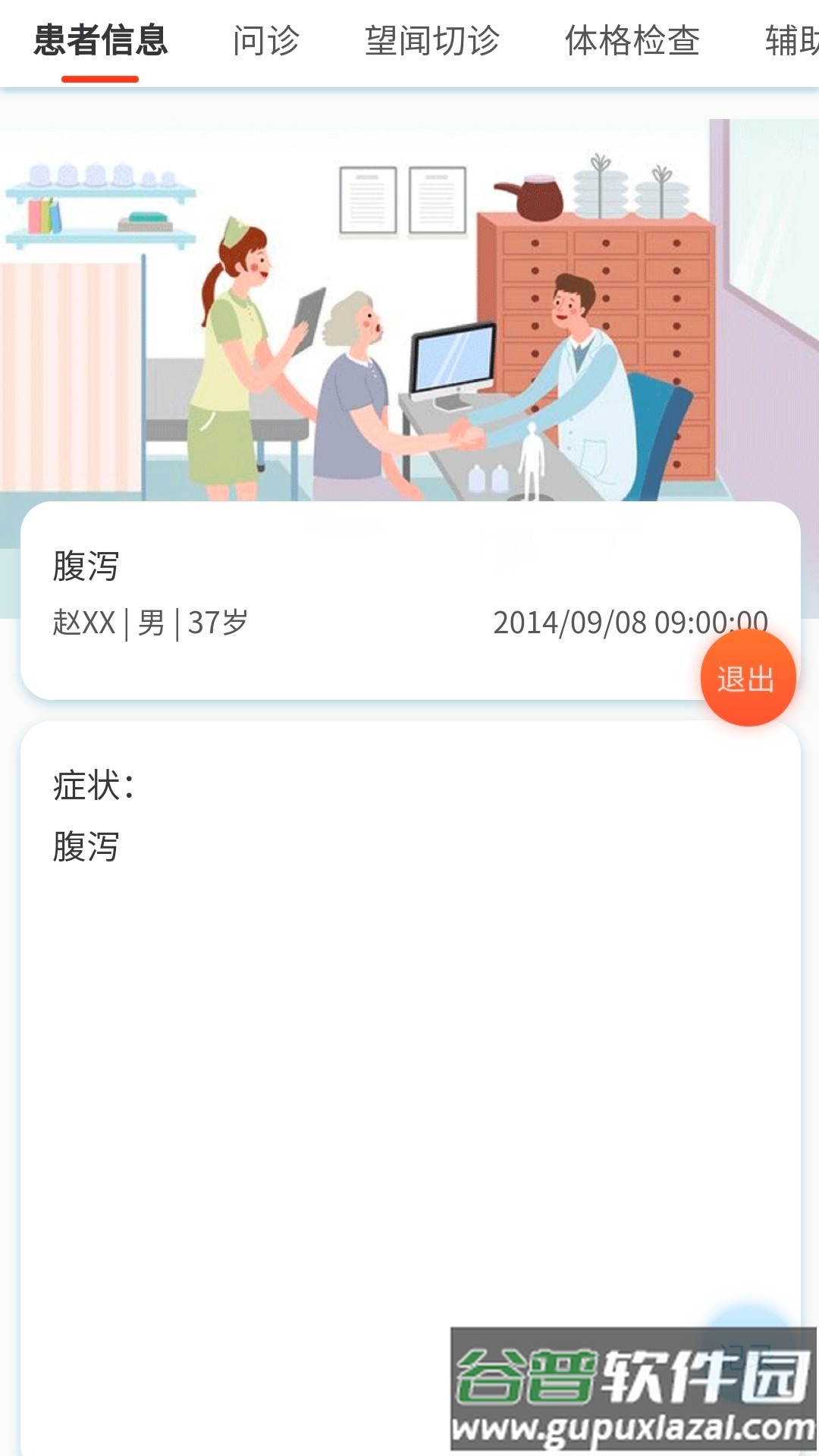This screenshot has height=1456, width=819.
Task: Tap the orange 退出 button
Action: 747,679
